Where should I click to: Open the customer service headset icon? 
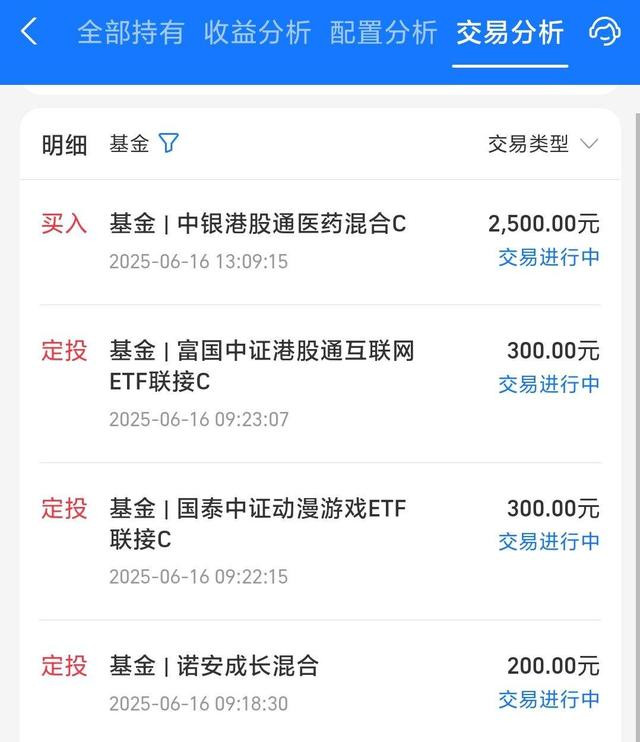coord(604,32)
